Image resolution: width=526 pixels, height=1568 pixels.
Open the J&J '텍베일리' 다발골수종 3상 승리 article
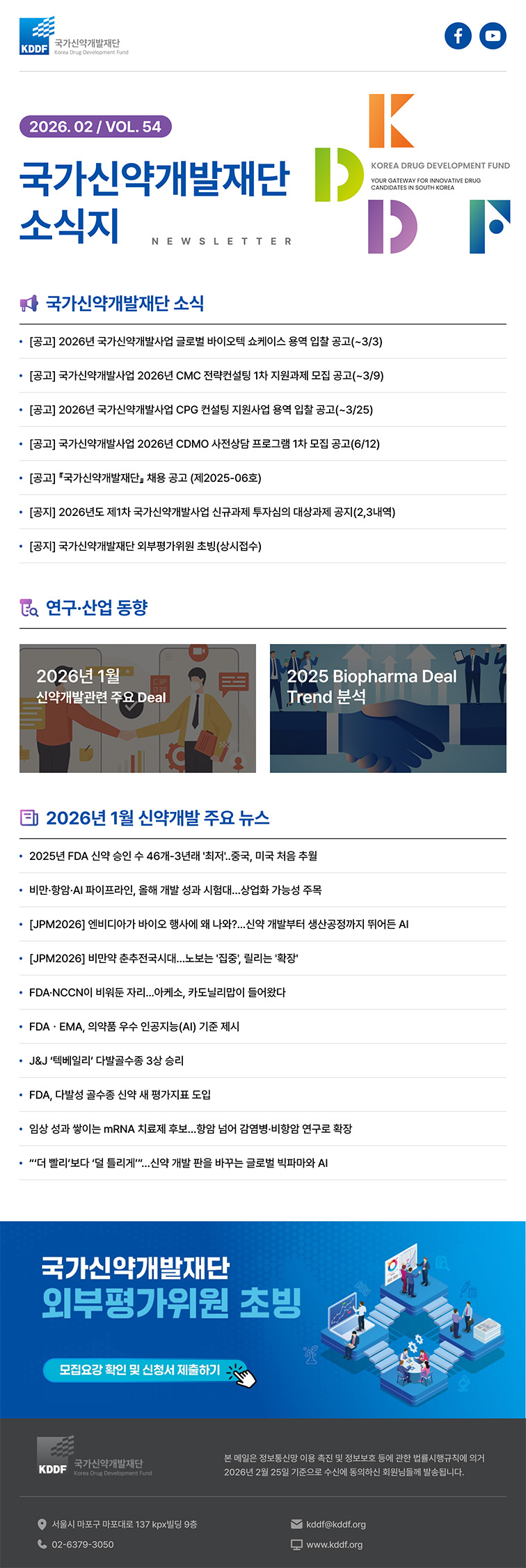[x=106, y=1060]
